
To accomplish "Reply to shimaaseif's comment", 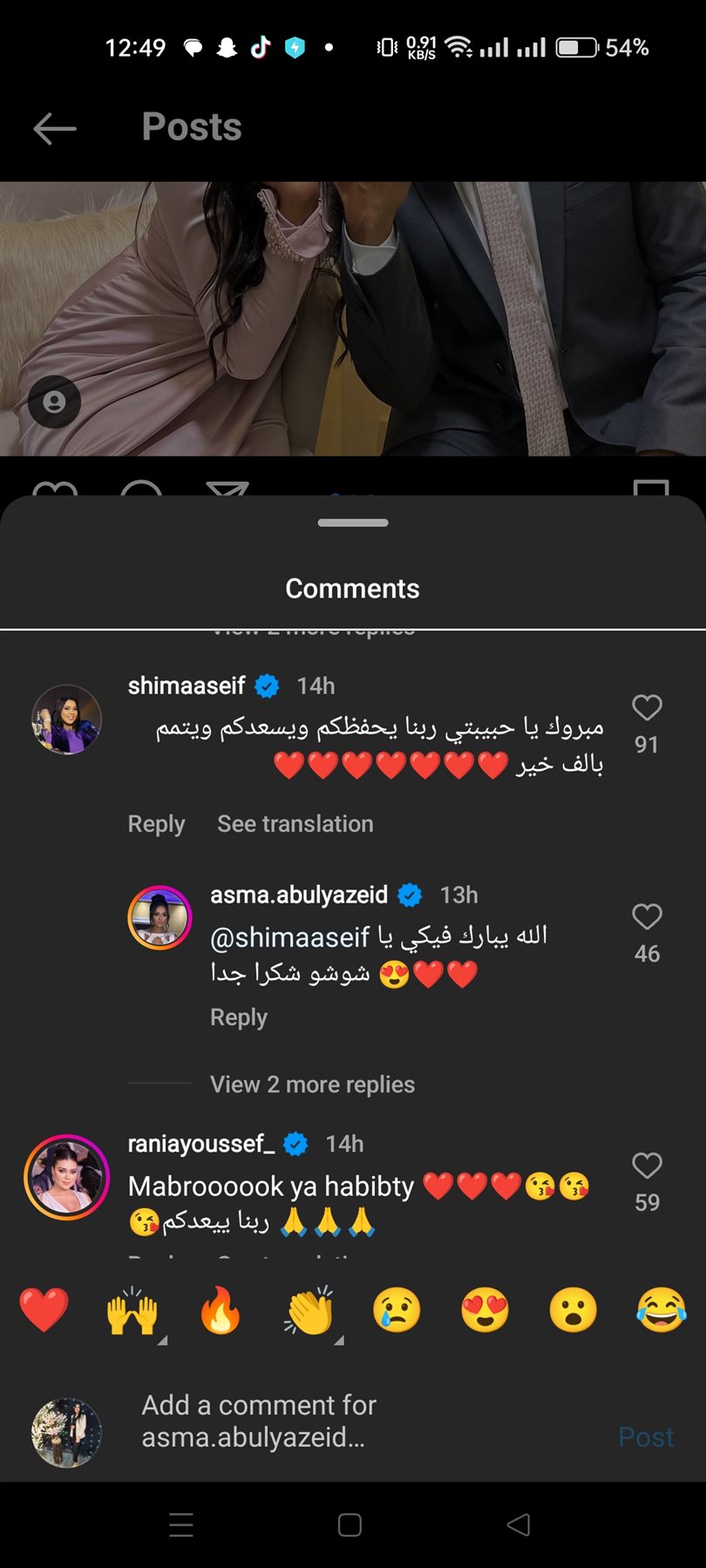I will coord(156,824).
